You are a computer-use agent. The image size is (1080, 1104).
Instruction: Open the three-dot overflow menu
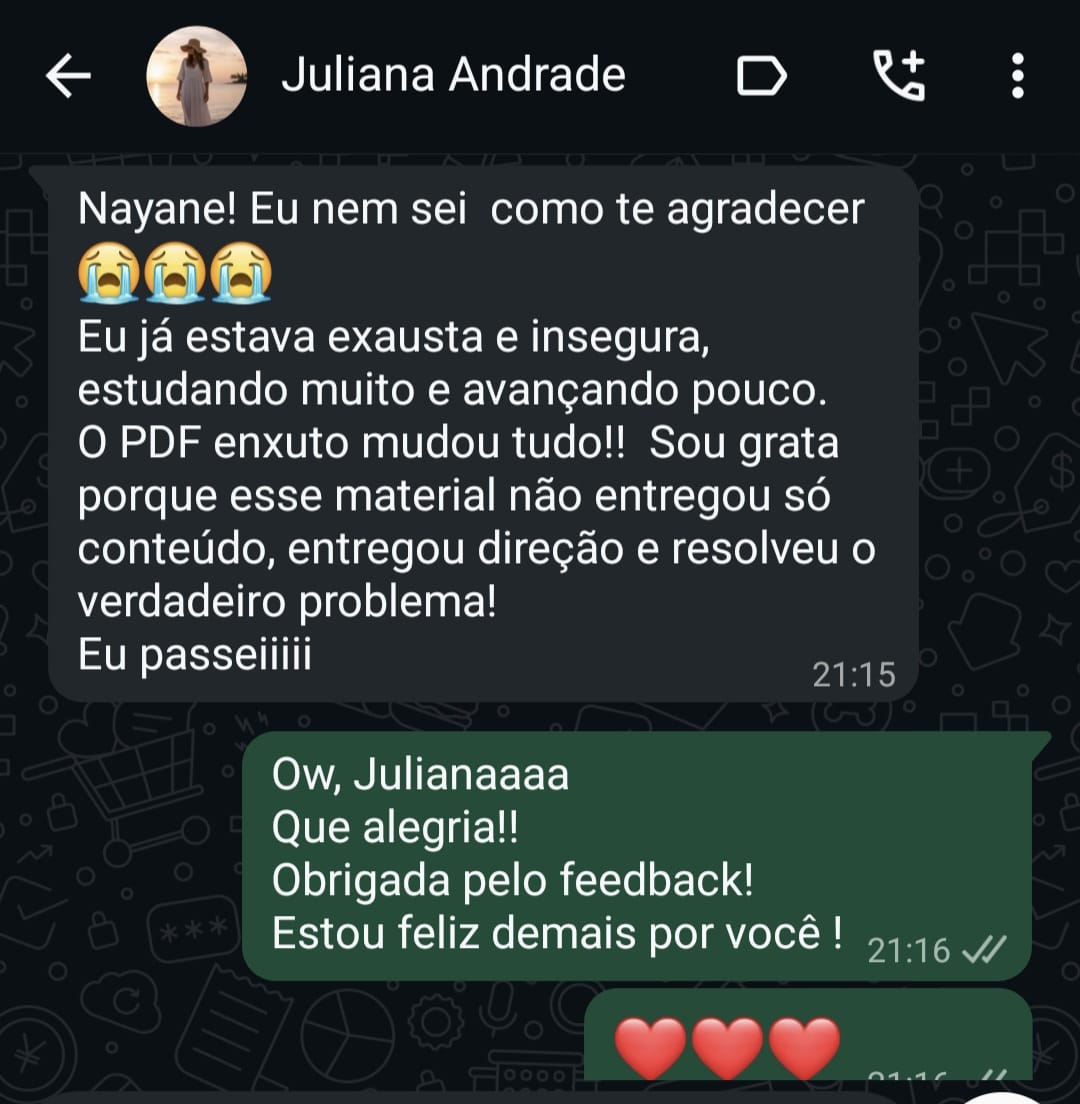point(1017,76)
